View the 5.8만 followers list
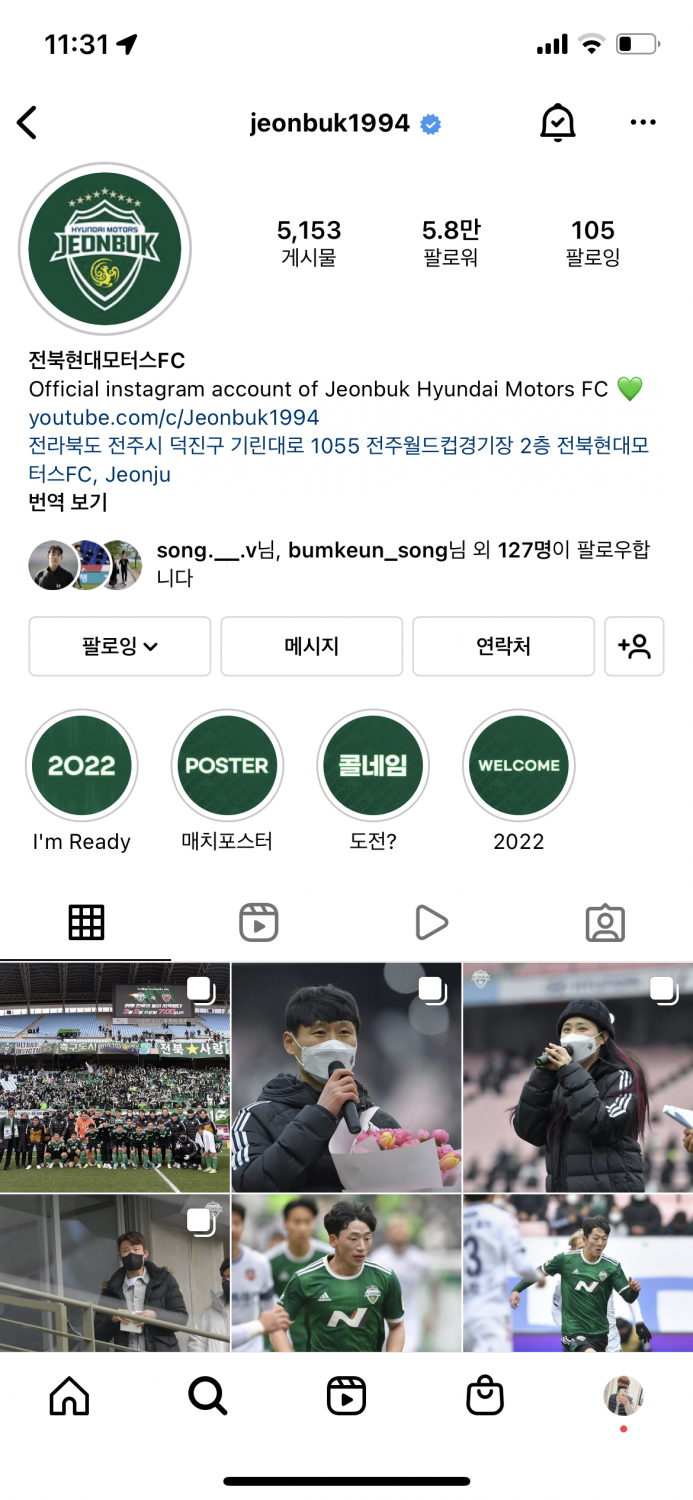The image size is (693, 1500). point(451,243)
